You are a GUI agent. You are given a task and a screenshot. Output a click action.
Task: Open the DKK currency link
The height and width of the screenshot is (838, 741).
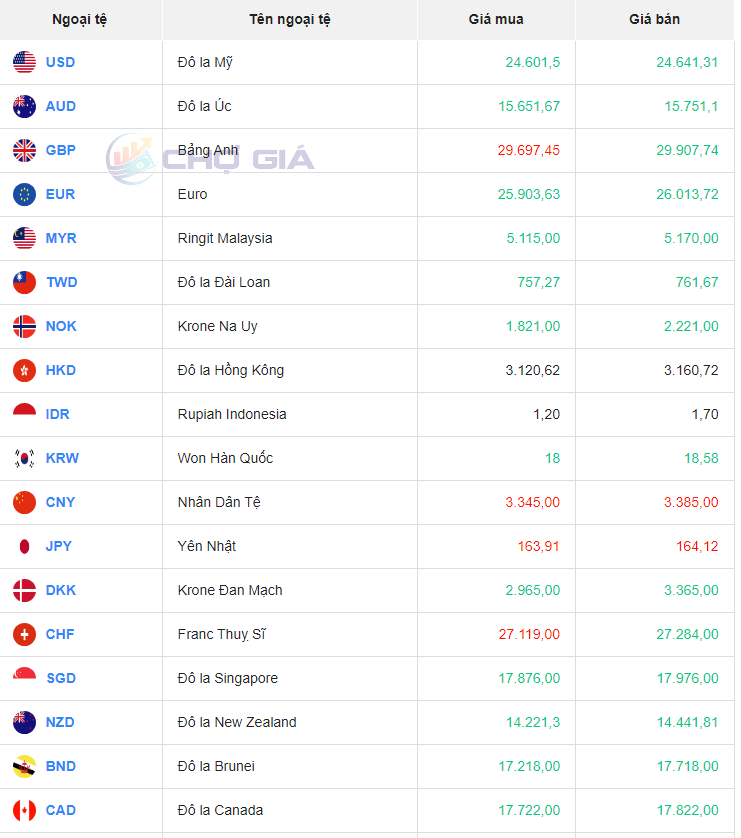click(60, 590)
